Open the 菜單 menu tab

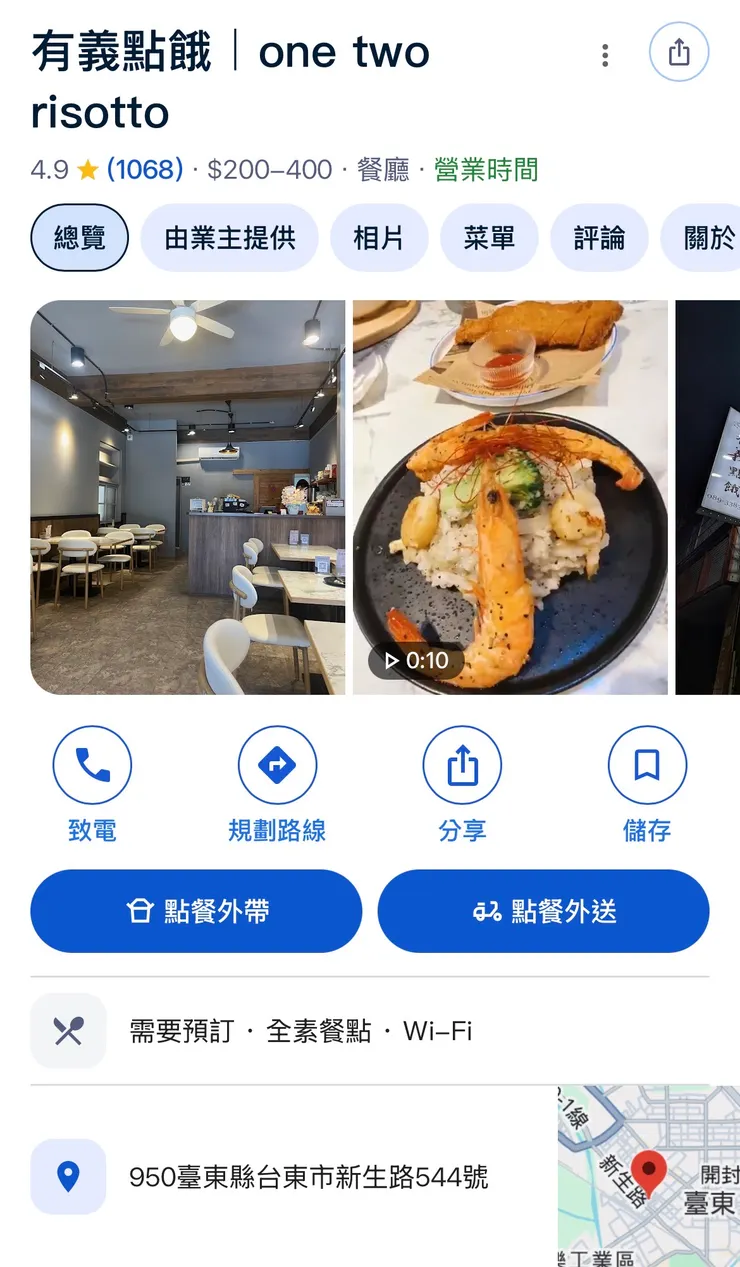click(x=489, y=238)
